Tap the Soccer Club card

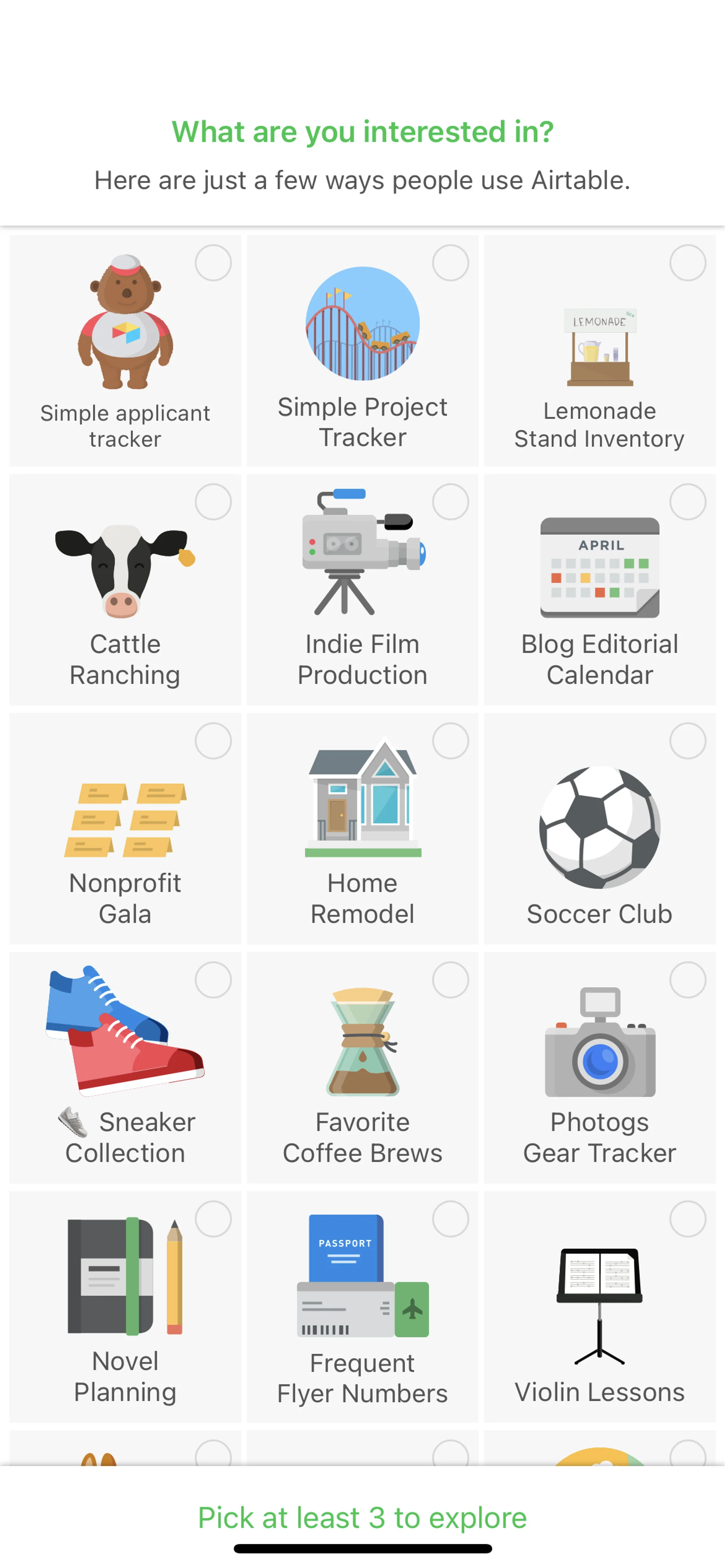(x=600, y=828)
